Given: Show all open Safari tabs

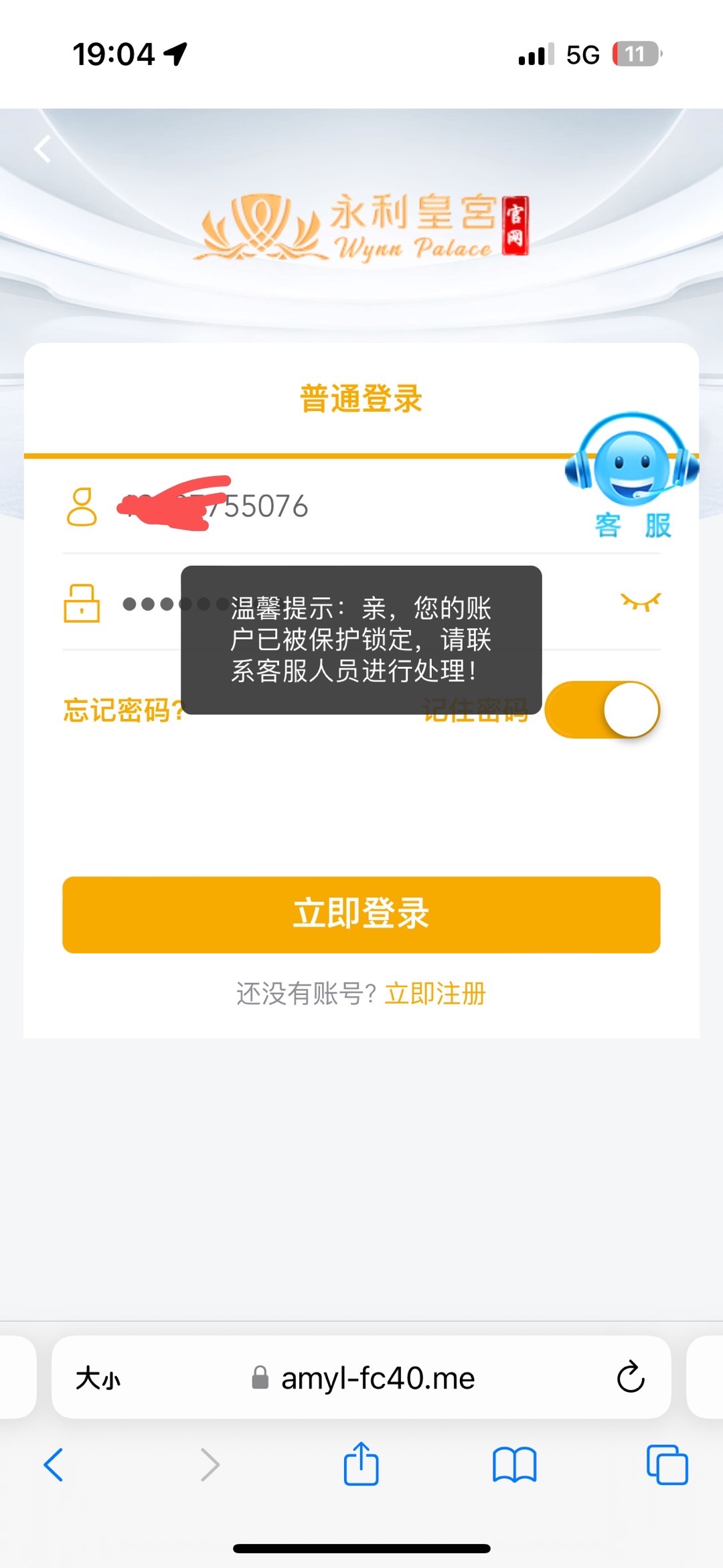Looking at the screenshot, I should [x=667, y=1464].
